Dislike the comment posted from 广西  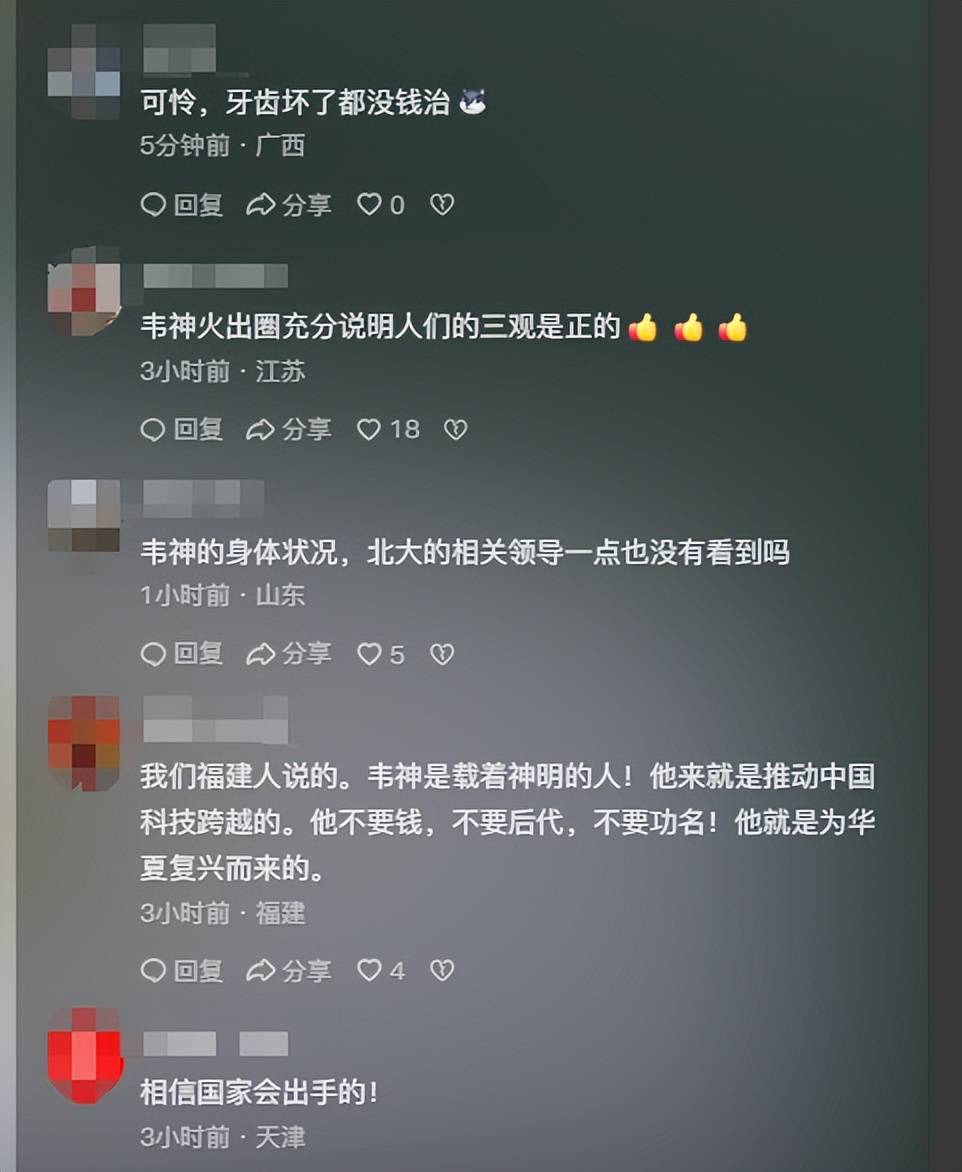(x=442, y=205)
